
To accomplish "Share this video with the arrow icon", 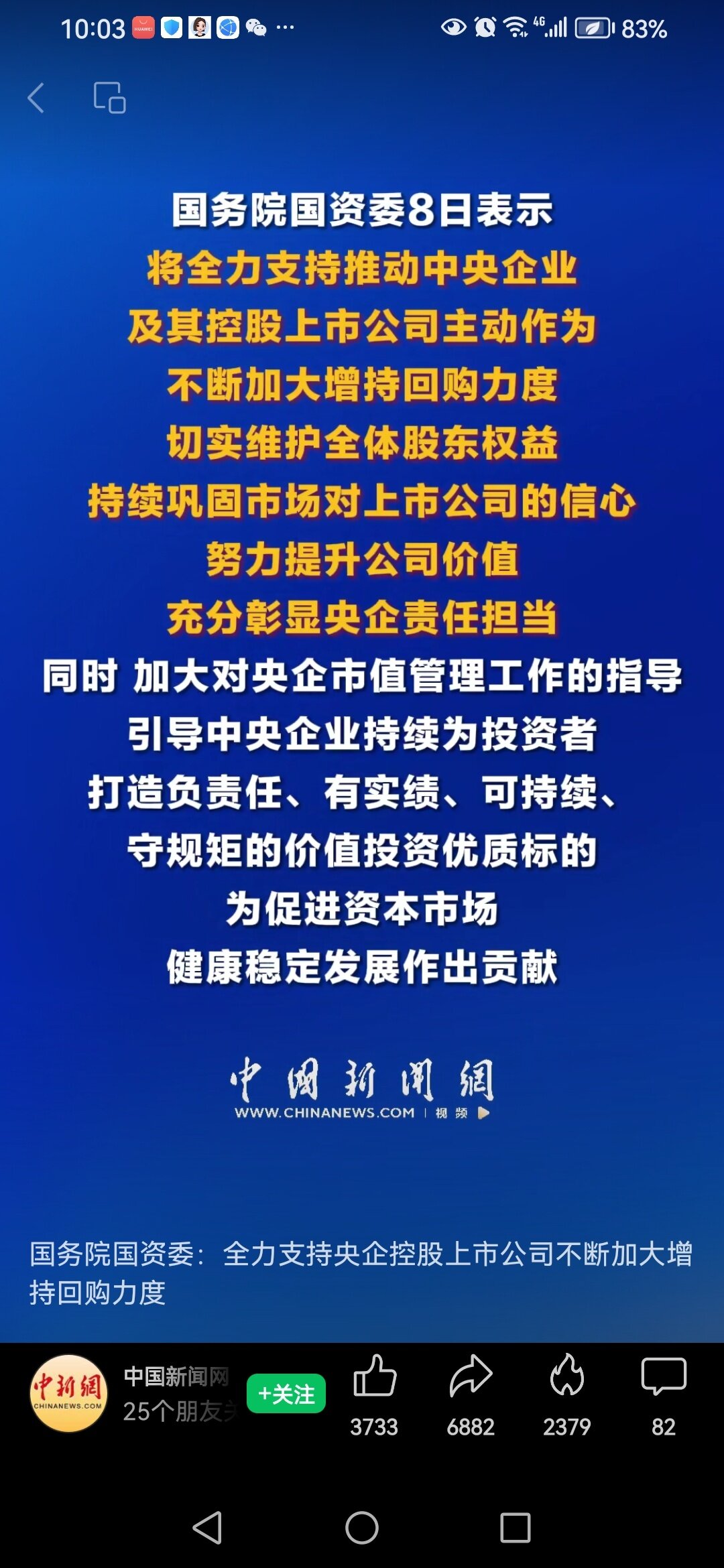I will pos(471,1376).
